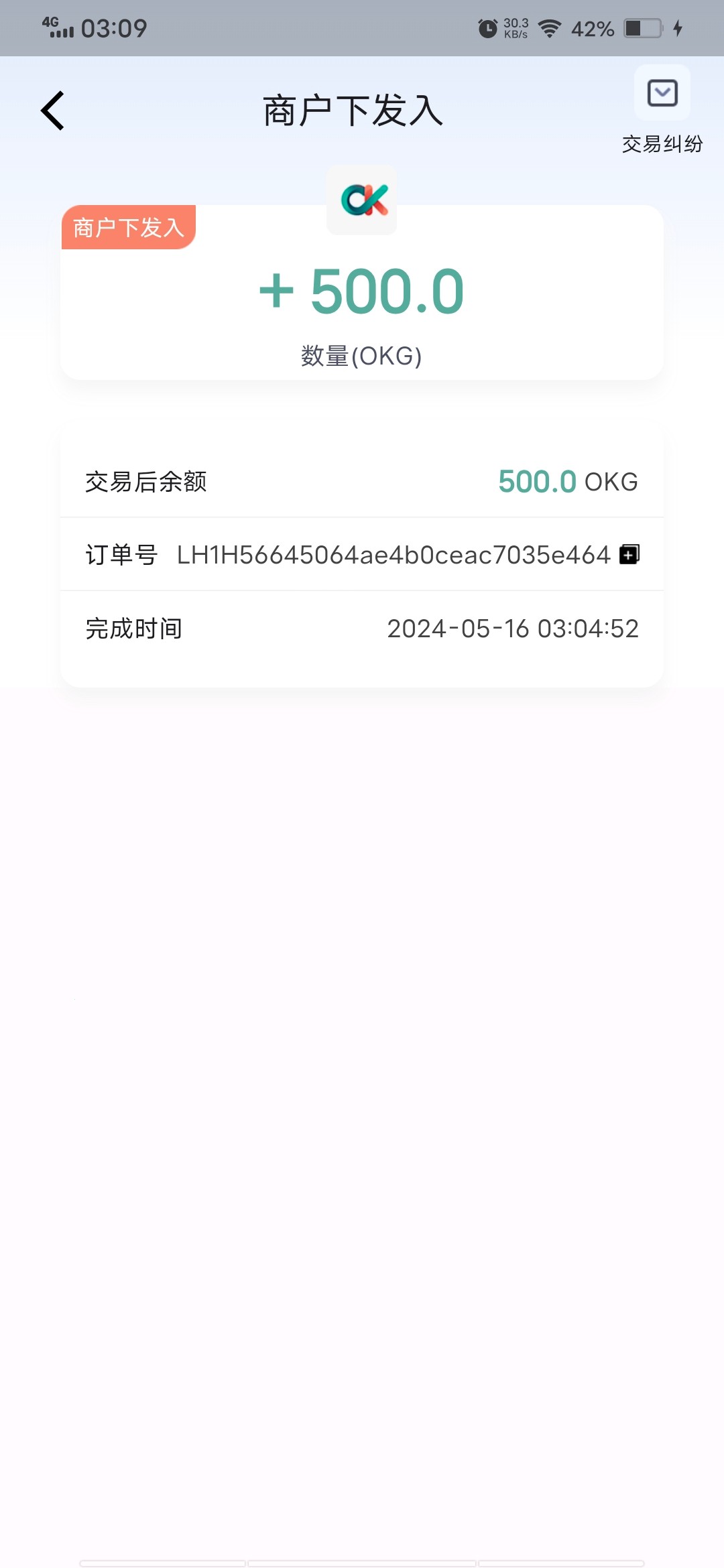
Task: Tap the 交易纠纷 text link
Action: tap(662, 142)
